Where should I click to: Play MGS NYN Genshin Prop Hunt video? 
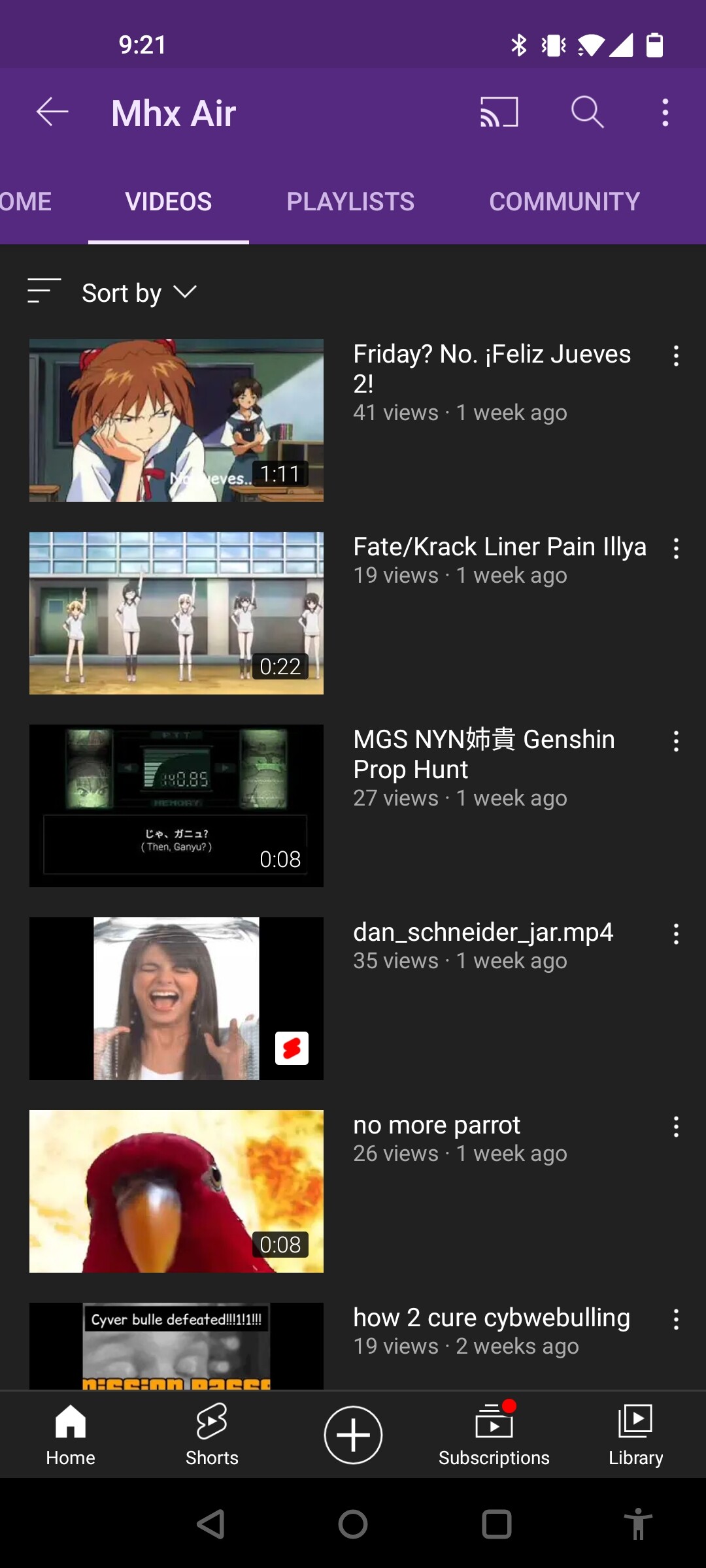click(176, 806)
